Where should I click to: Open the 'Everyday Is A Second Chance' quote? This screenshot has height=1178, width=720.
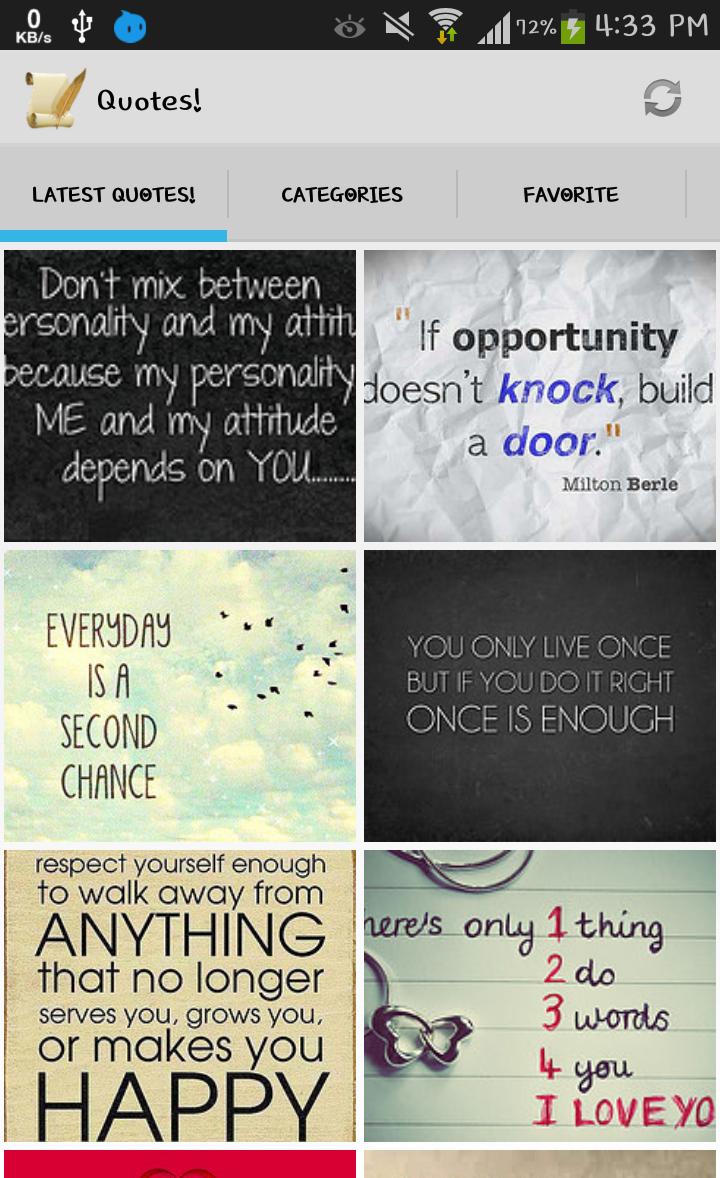[x=180, y=694]
